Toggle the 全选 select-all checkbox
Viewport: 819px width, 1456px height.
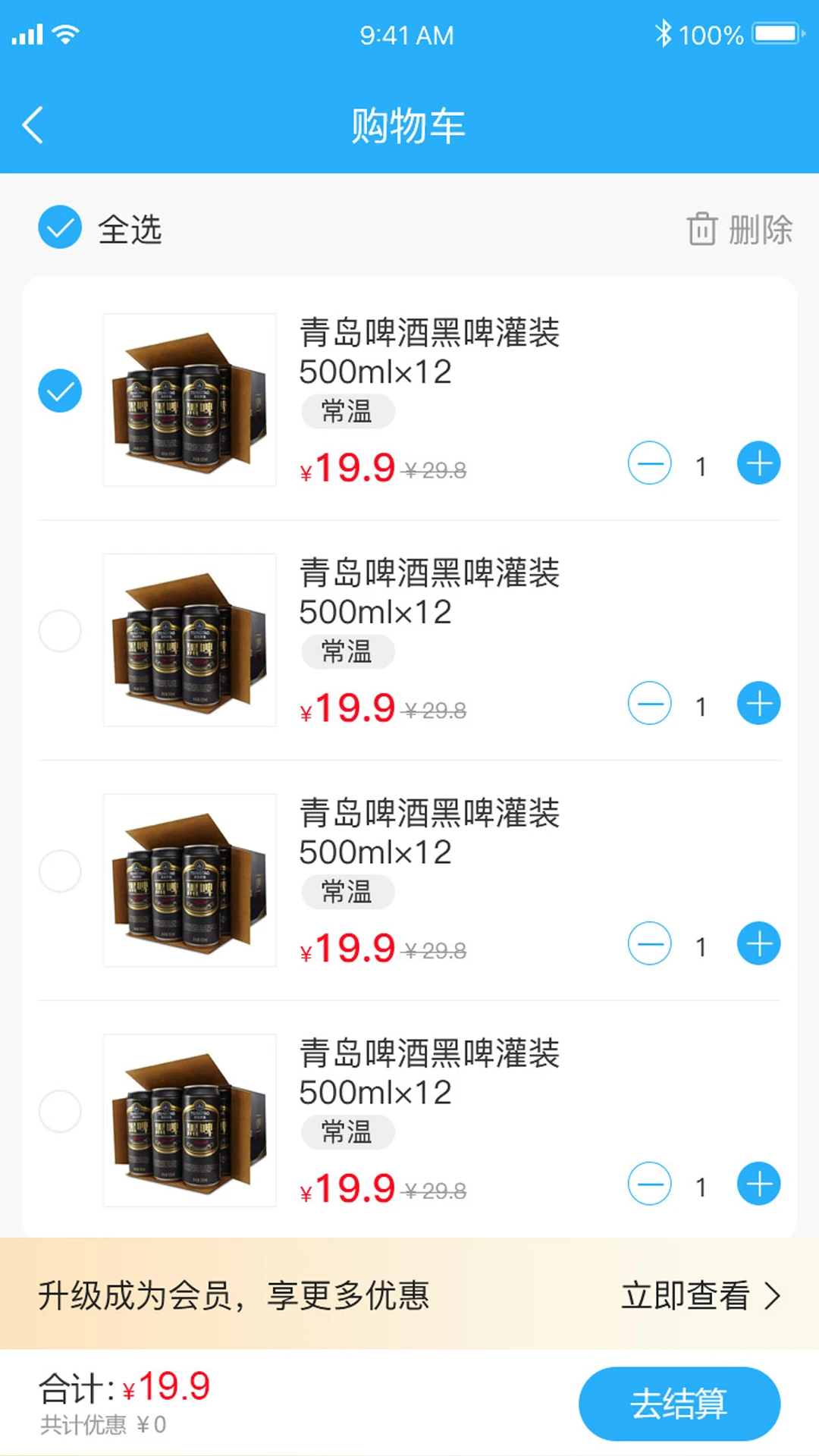pos(60,227)
